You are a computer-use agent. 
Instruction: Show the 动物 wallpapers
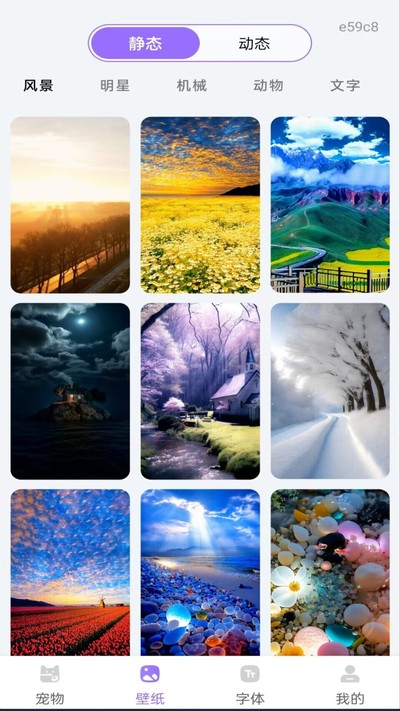click(268, 85)
